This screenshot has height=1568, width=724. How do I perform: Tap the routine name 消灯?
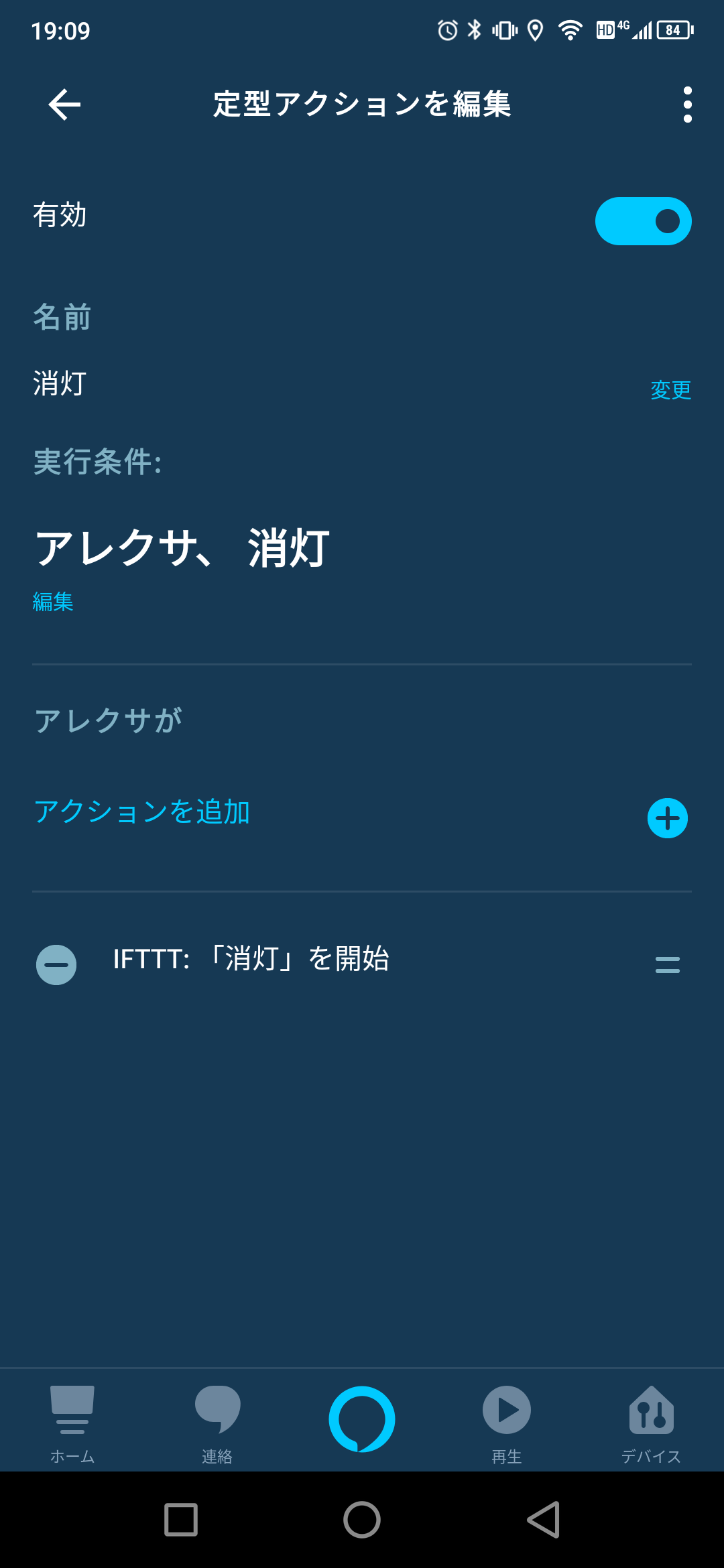[x=59, y=385]
